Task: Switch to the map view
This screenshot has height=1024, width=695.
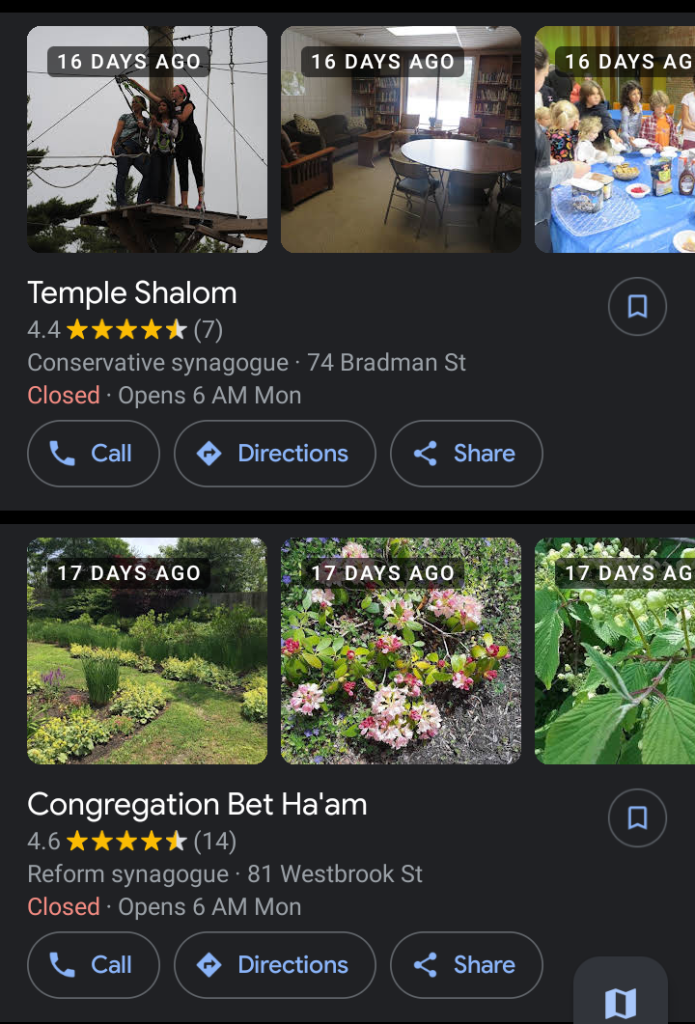Action: (620, 1000)
